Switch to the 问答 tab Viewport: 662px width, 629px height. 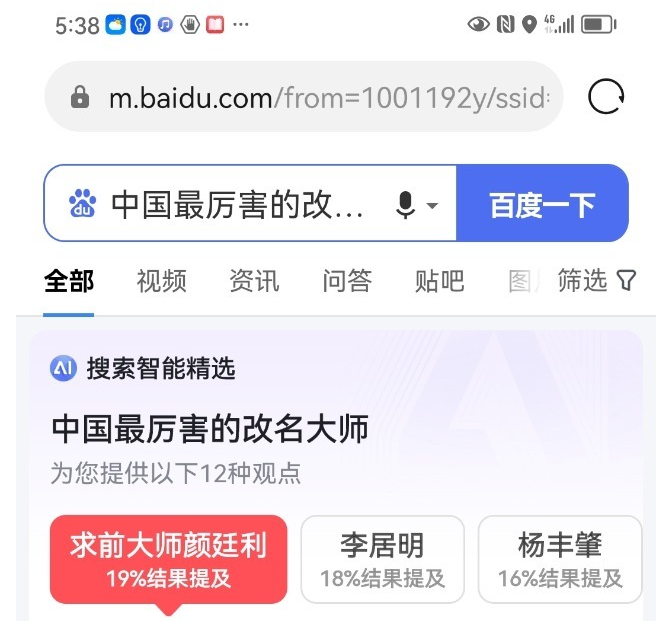(347, 281)
